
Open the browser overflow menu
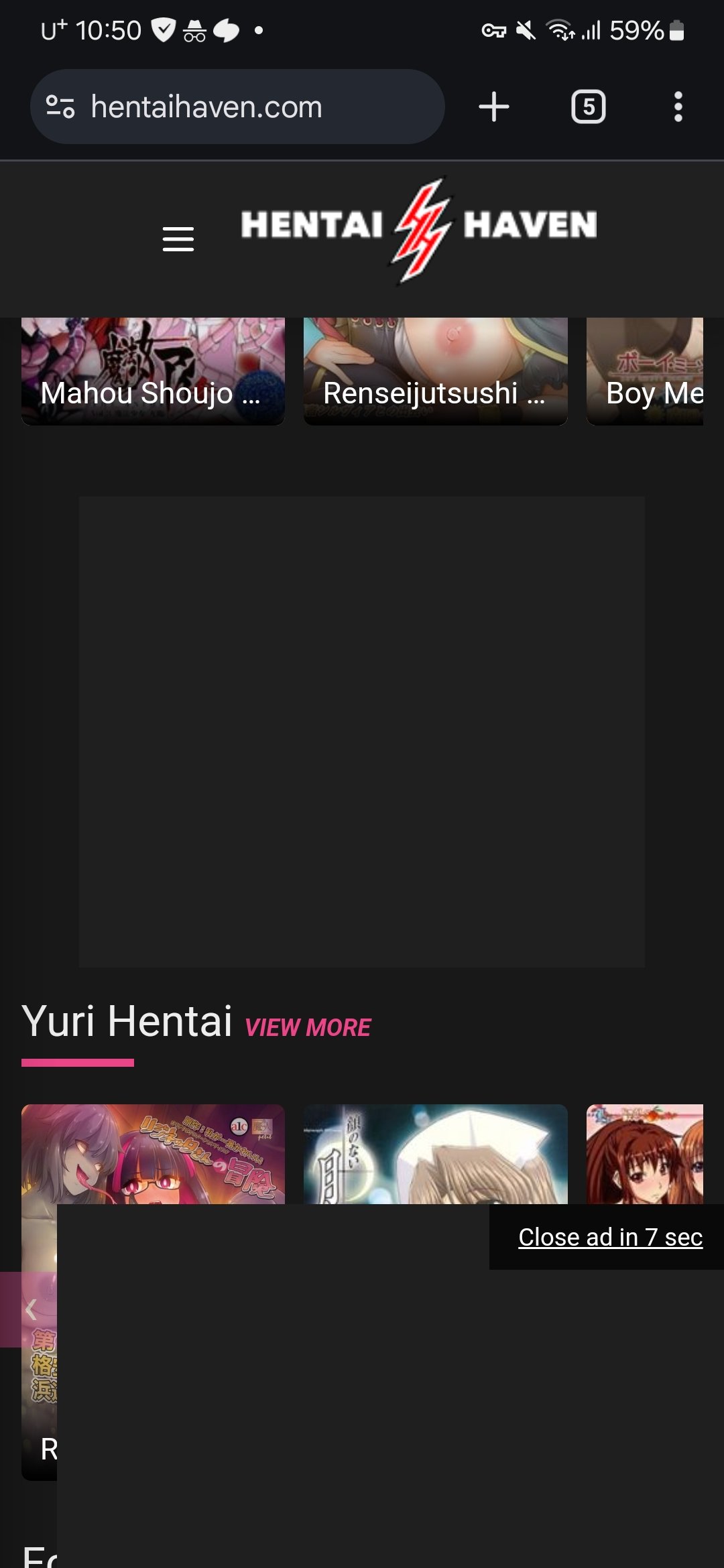678,107
